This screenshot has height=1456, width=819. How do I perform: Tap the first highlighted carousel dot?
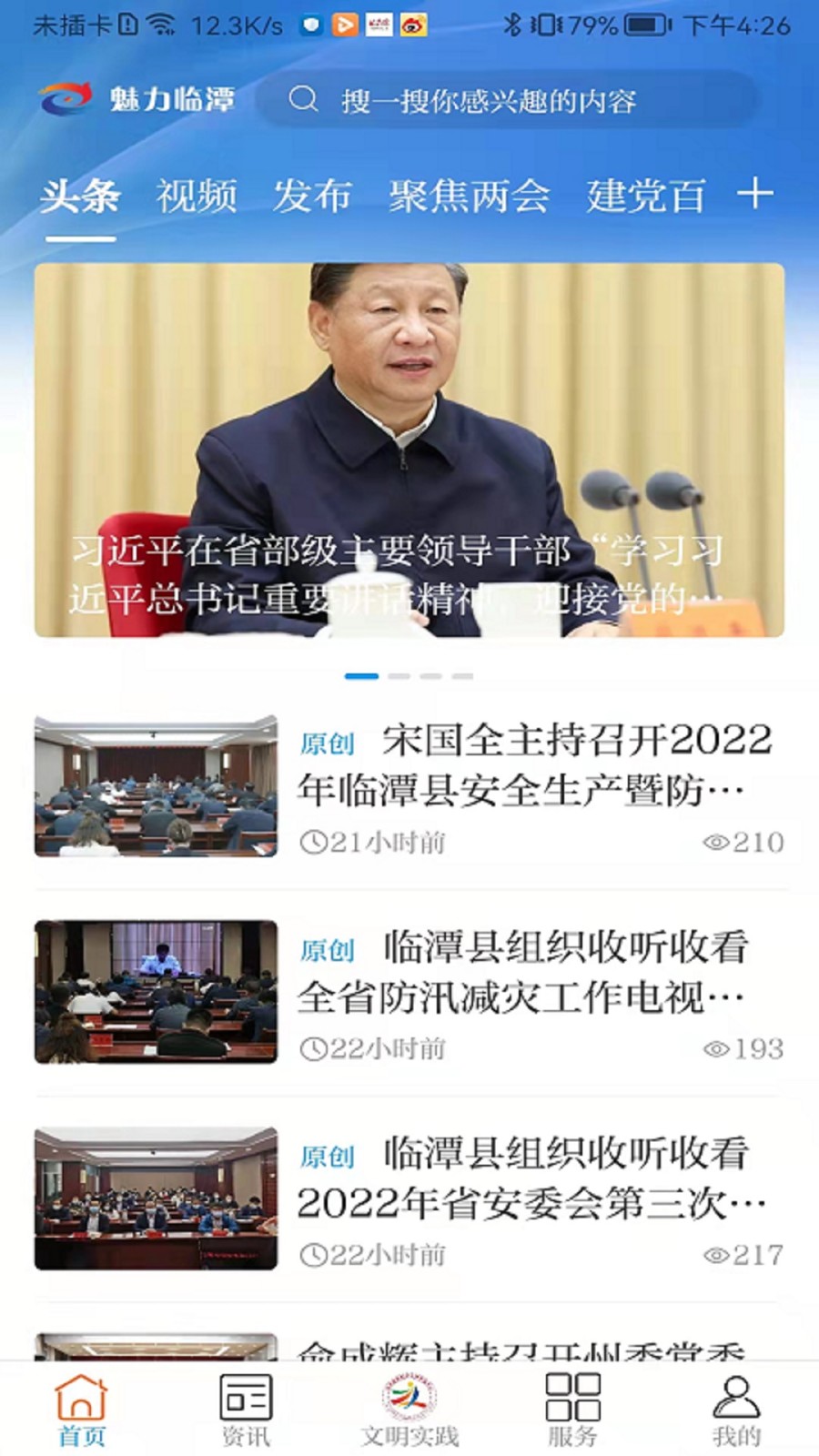[x=363, y=676]
